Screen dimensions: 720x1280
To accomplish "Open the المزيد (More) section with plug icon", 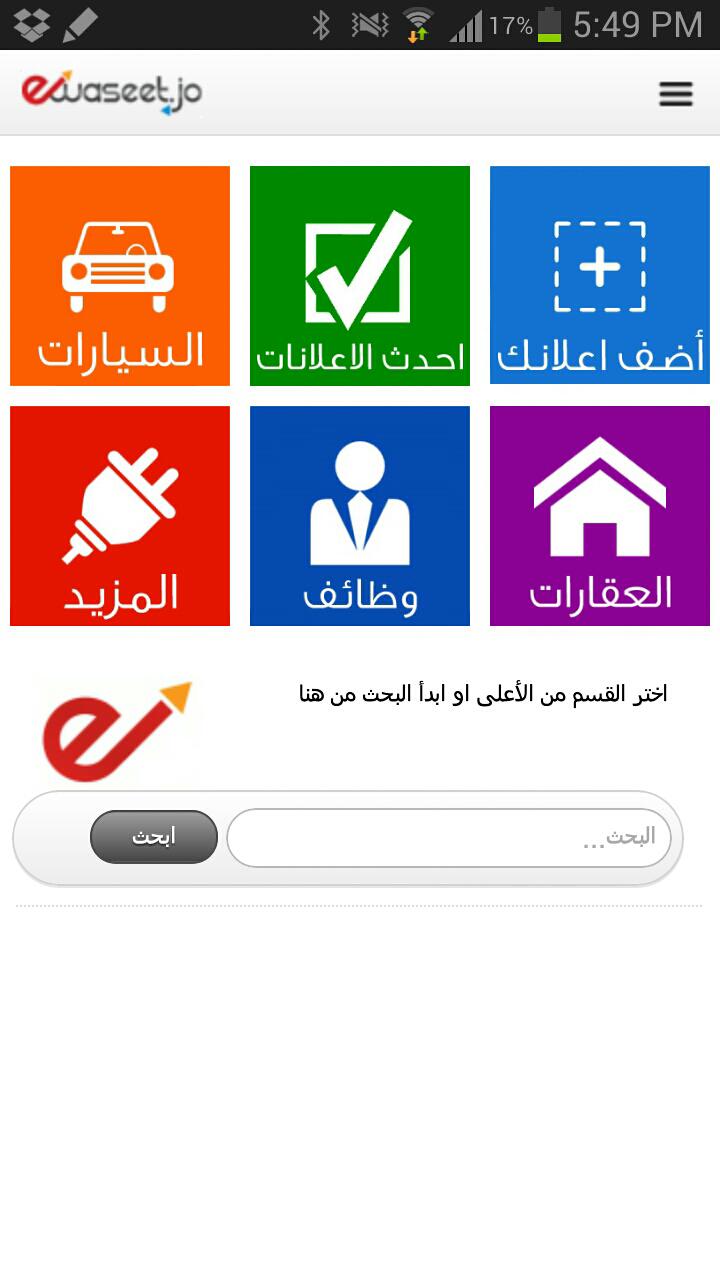I will (x=119, y=515).
